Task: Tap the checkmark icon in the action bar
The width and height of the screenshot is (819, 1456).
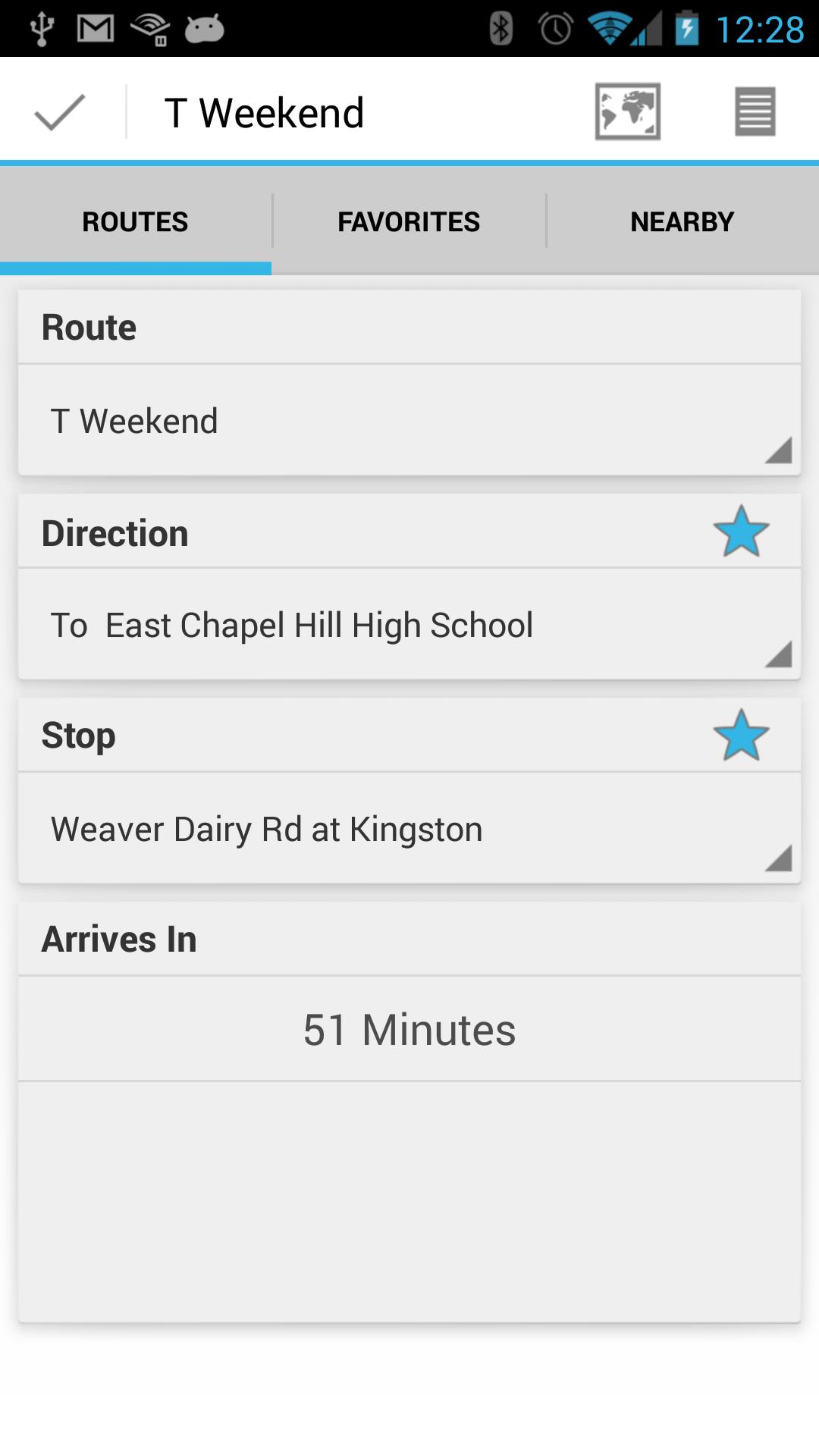Action: pos(58,111)
